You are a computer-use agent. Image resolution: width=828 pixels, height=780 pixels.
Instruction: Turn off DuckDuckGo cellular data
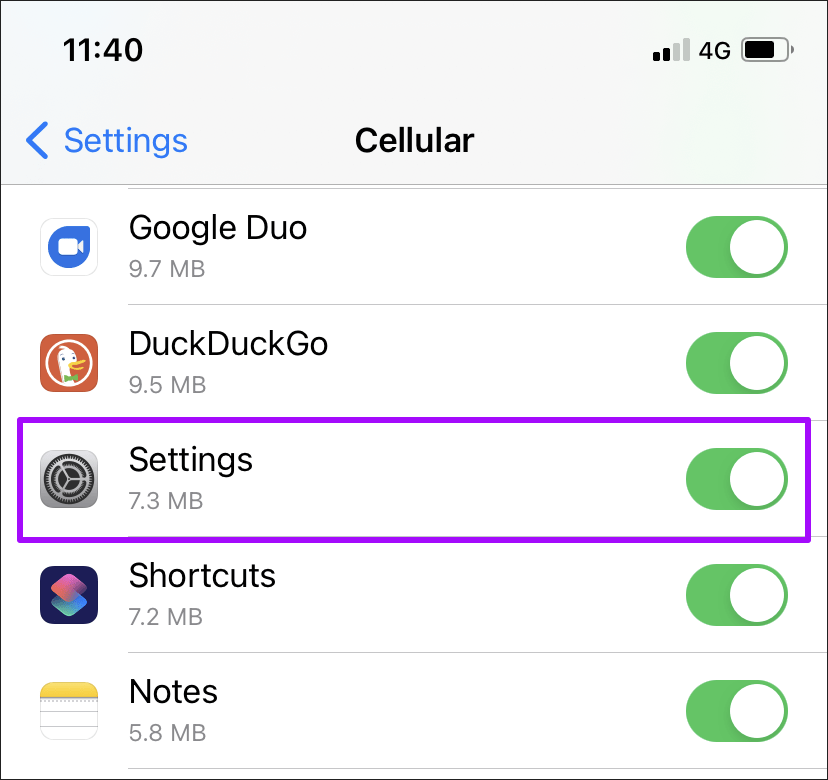click(x=736, y=363)
